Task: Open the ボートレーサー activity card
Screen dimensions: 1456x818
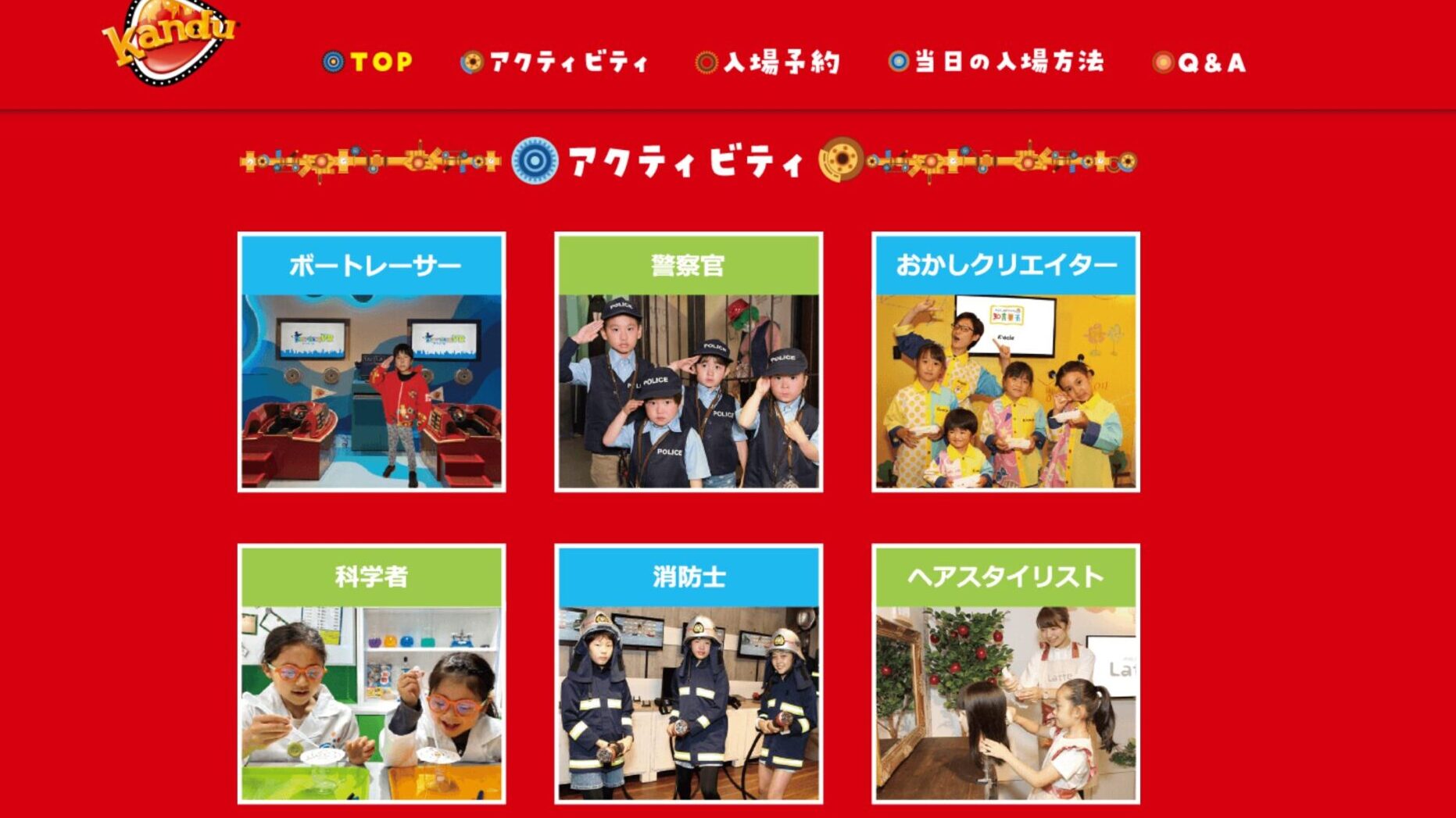Action: [x=372, y=362]
